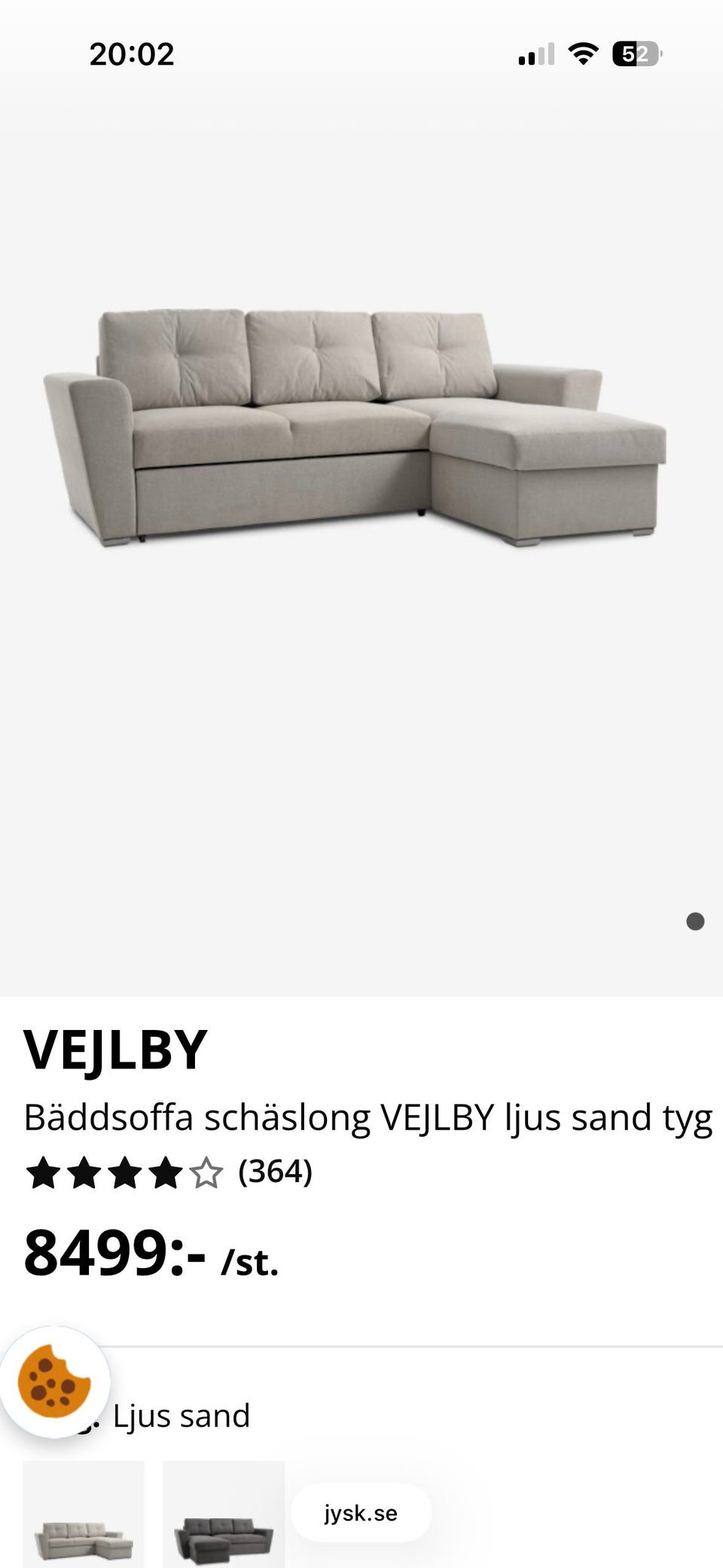Tap the fourth filled rating star
723x1568 pixels.
click(x=165, y=1172)
